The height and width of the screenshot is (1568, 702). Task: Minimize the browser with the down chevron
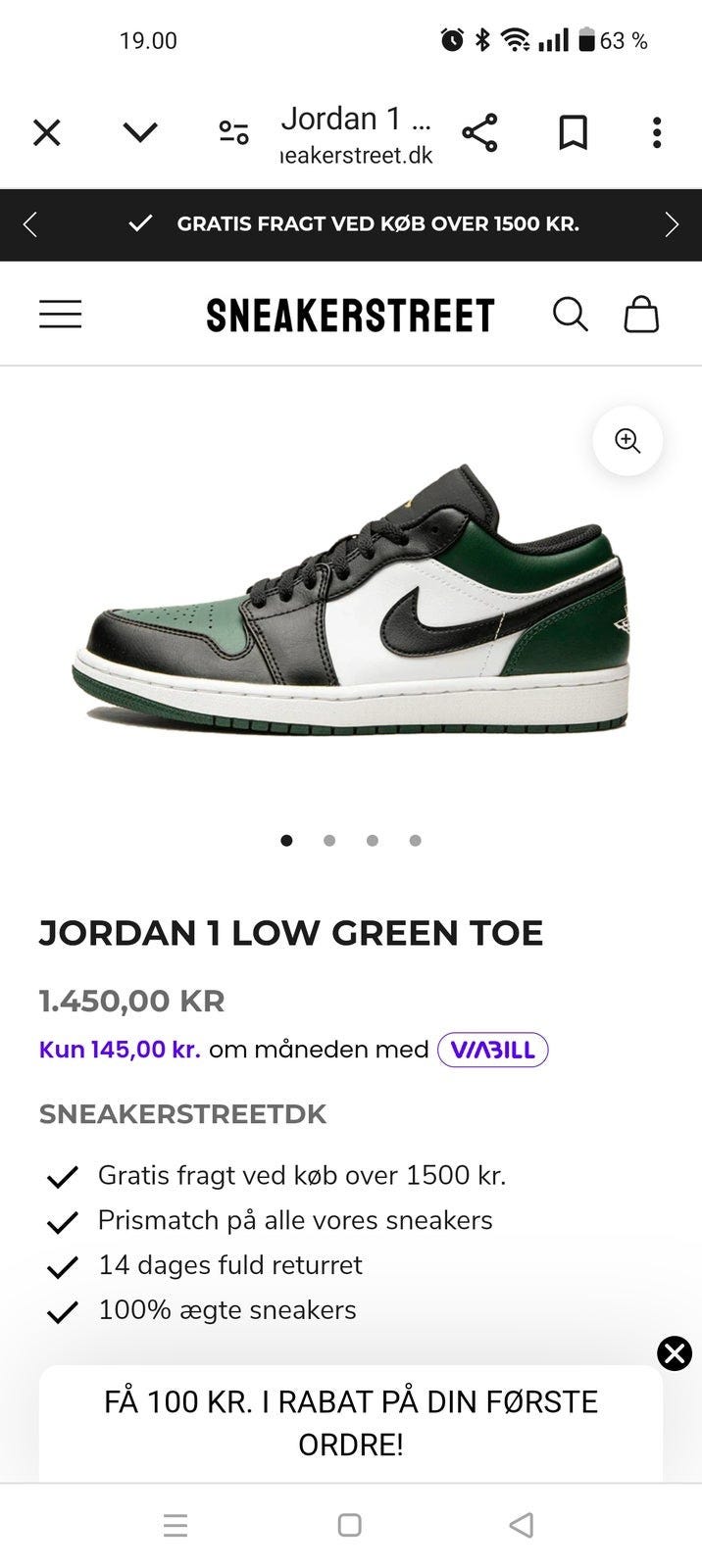pos(140,132)
